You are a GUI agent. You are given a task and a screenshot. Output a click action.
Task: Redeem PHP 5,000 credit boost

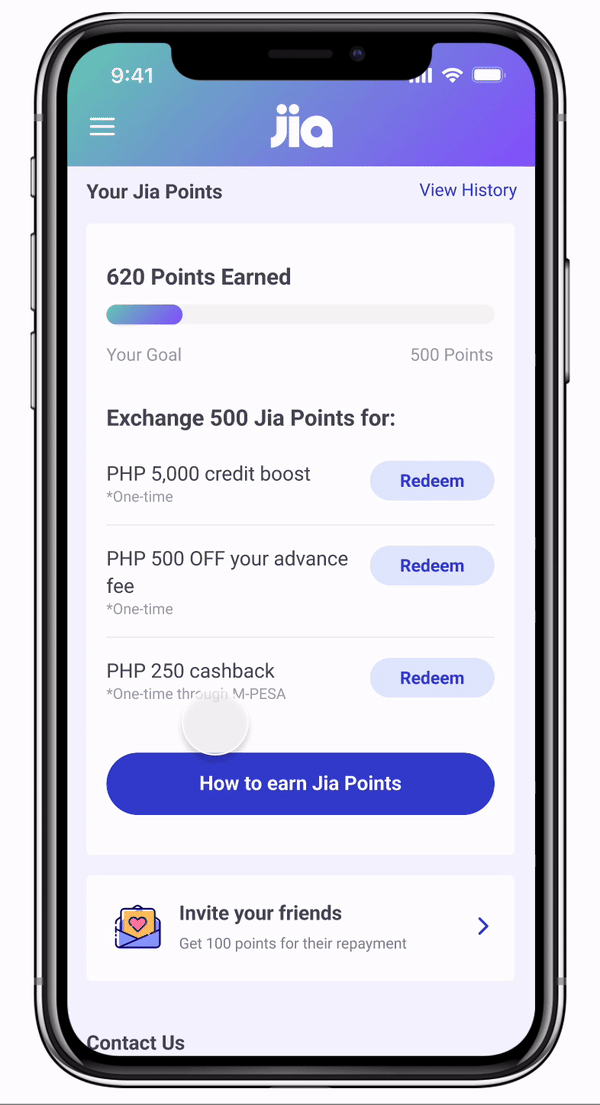click(432, 481)
